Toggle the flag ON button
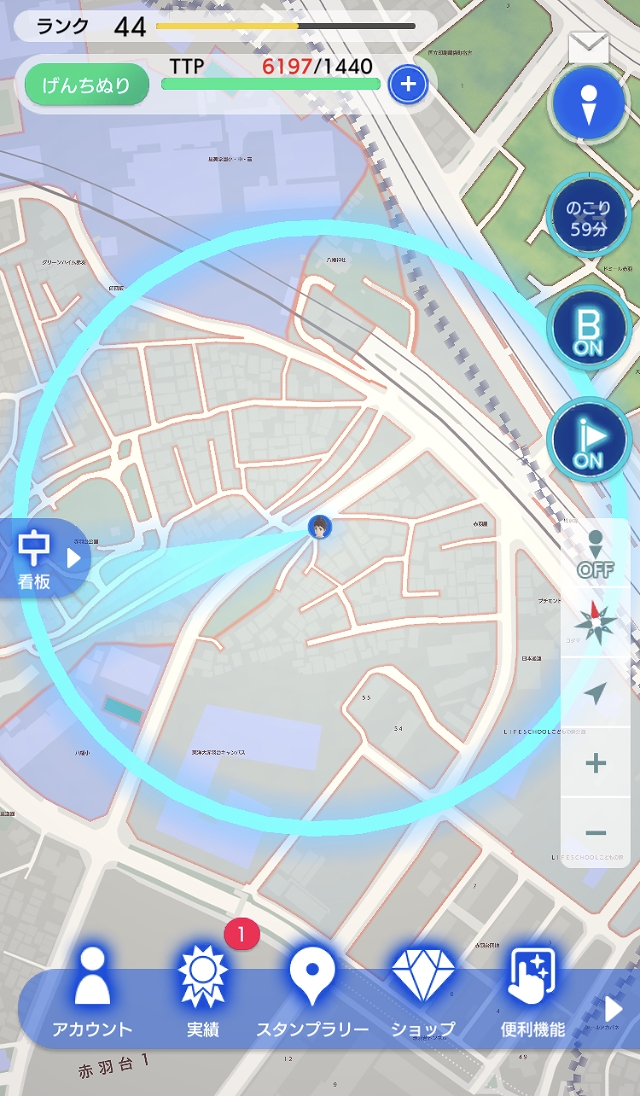Viewport: 640px width, 1096px height. (x=589, y=440)
